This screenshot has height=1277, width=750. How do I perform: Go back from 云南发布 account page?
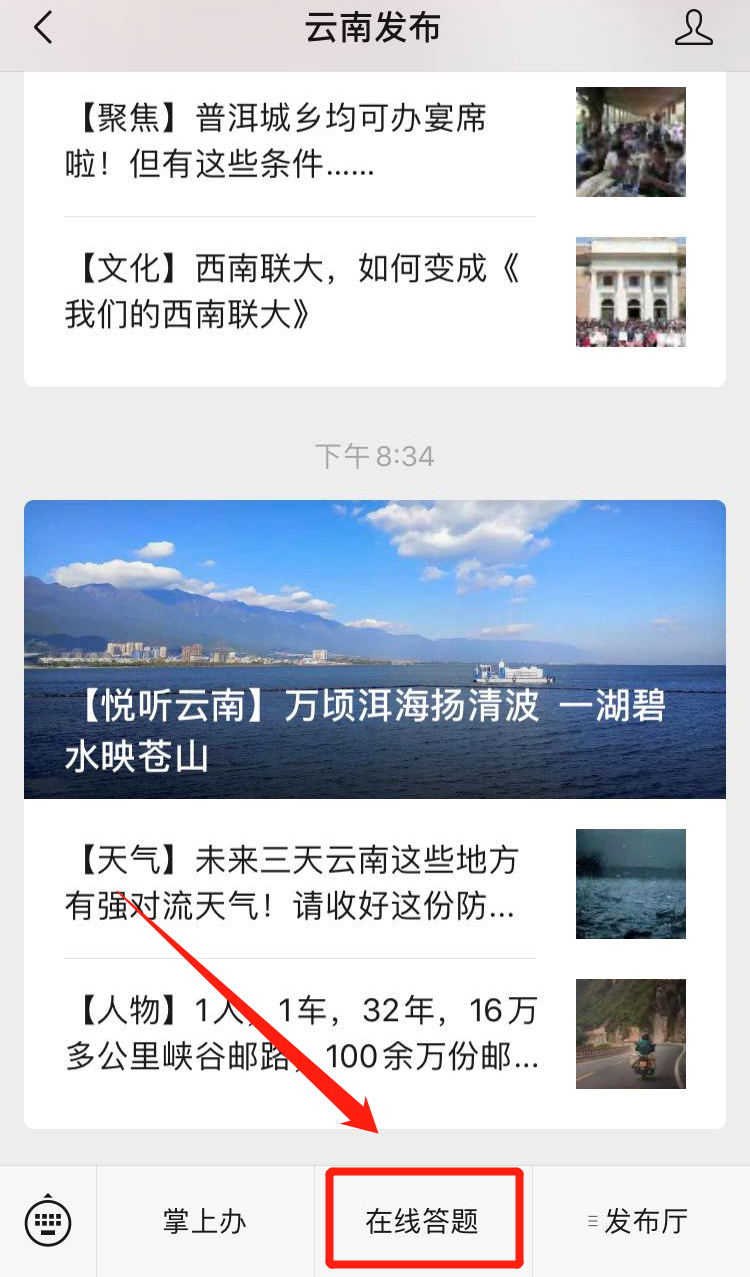[x=43, y=29]
